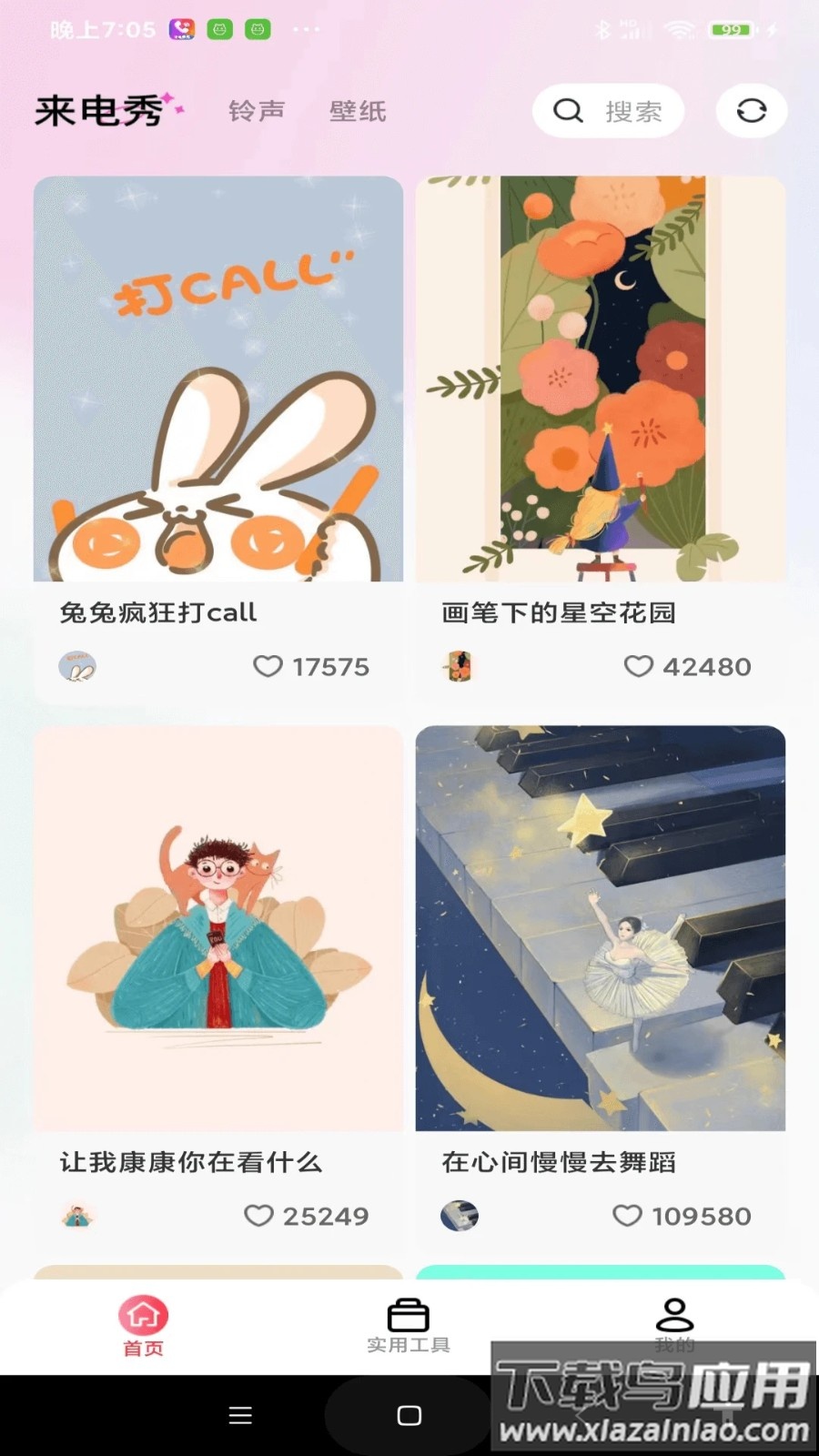The height and width of the screenshot is (1456, 819).
Task: Tap the uploader avatar under 画笔下的星空花园
Action: (458, 666)
